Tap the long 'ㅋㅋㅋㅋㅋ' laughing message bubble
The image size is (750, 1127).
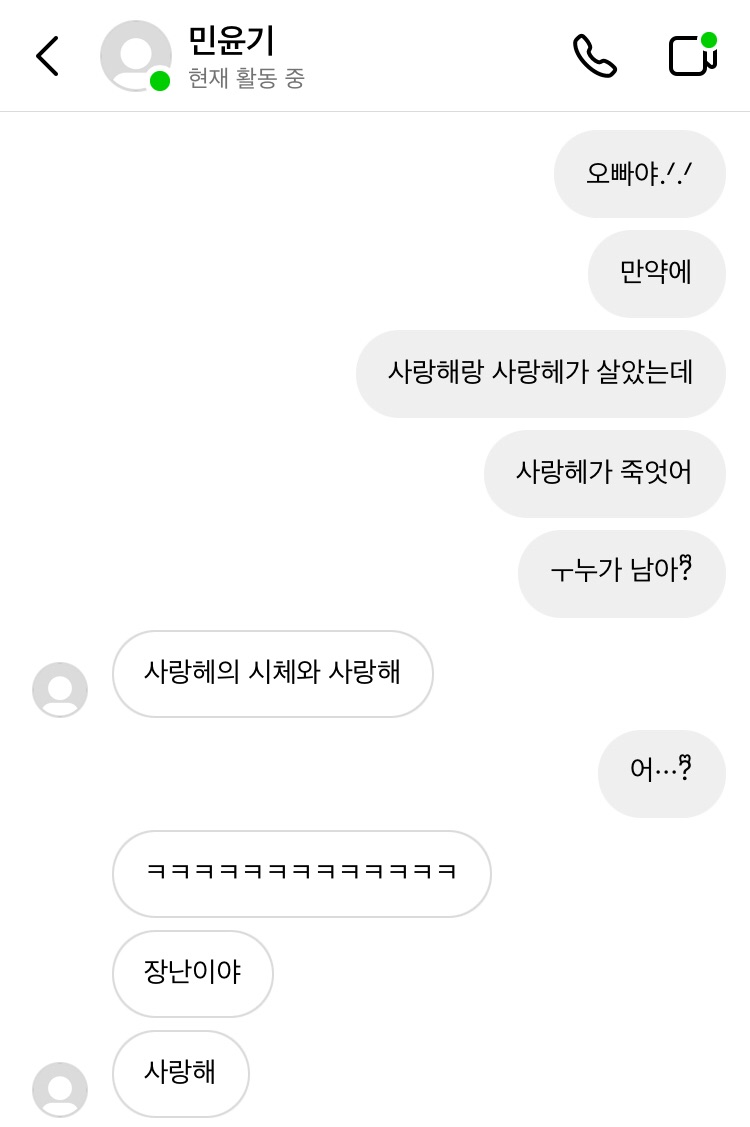point(301,873)
